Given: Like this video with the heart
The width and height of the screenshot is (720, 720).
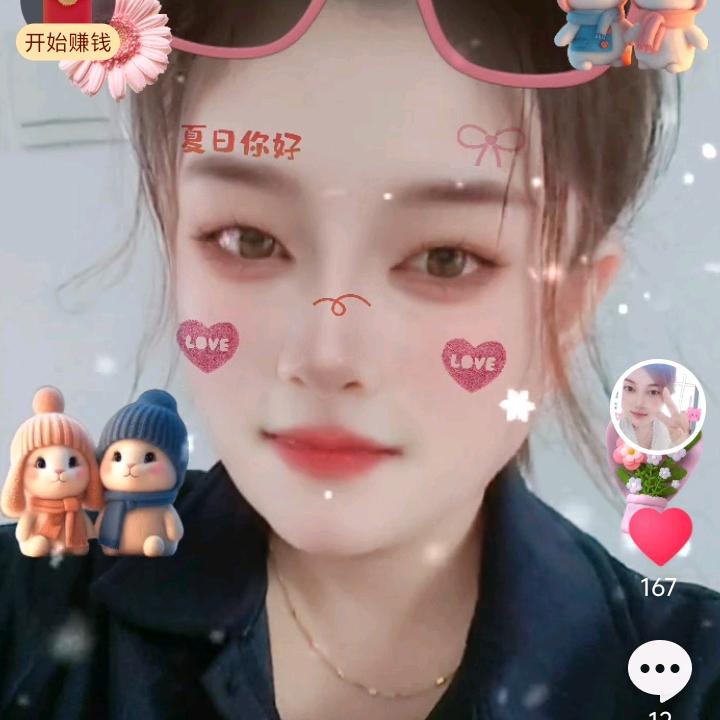Looking at the screenshot, I should tap(660, 534).
